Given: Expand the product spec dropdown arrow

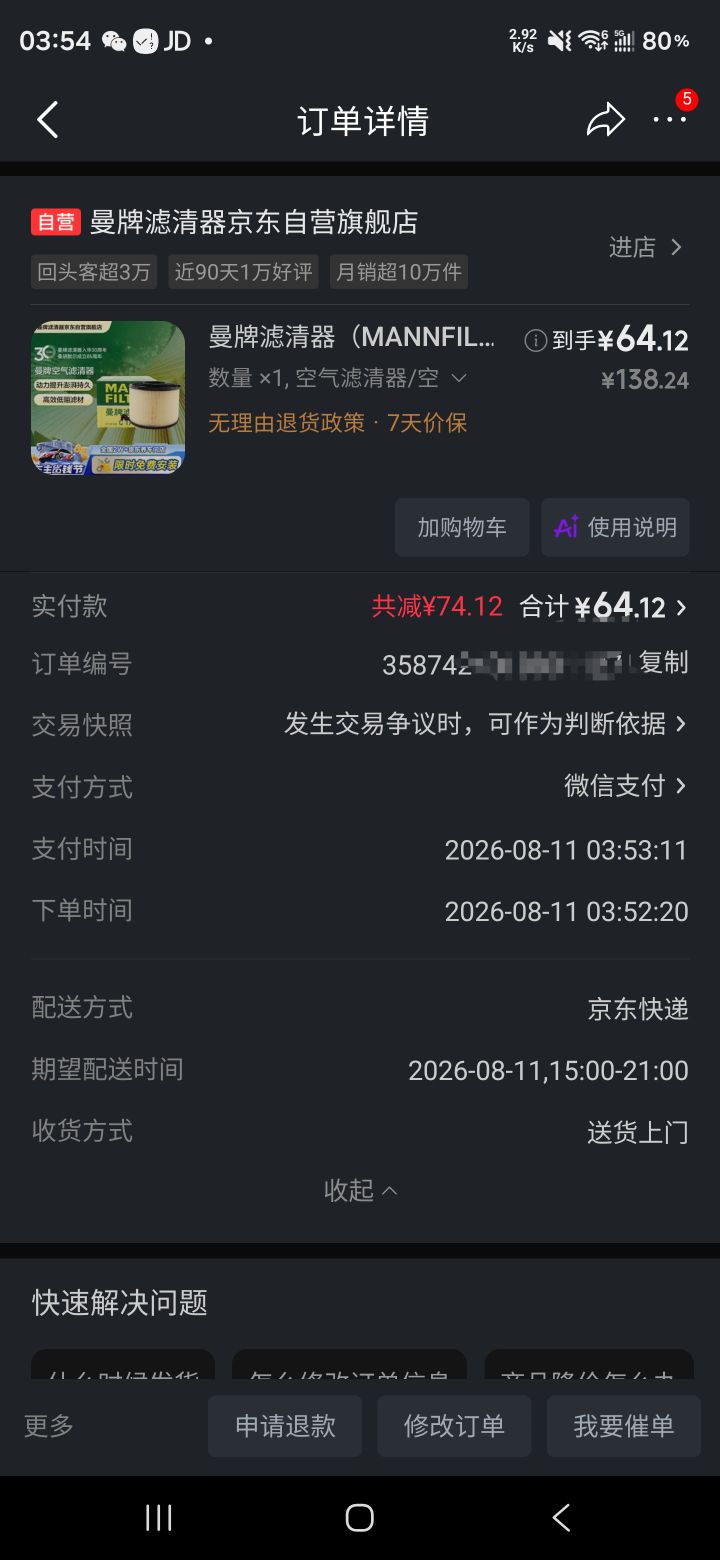Looking at the screenshot, I should [459, 378].
